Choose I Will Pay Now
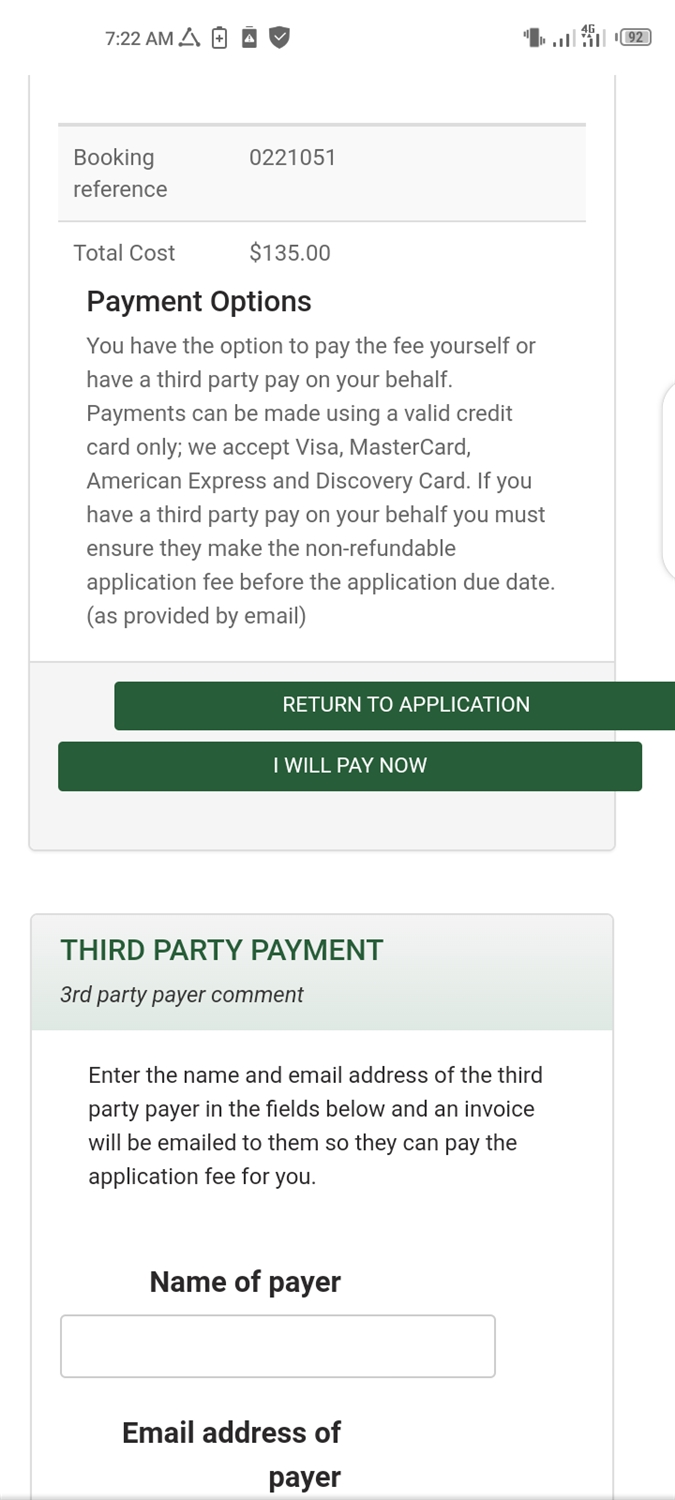This screenshot has width=675, height=1500. point(350,766)
